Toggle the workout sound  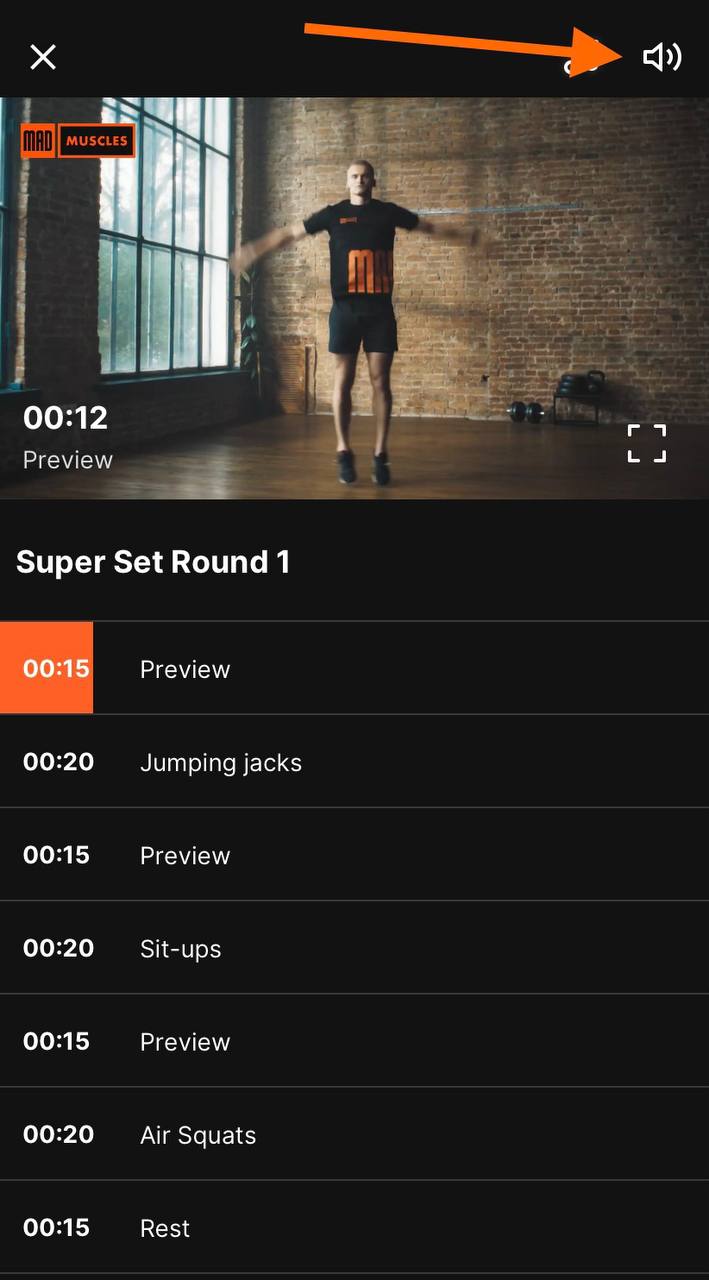coord(661,57)
